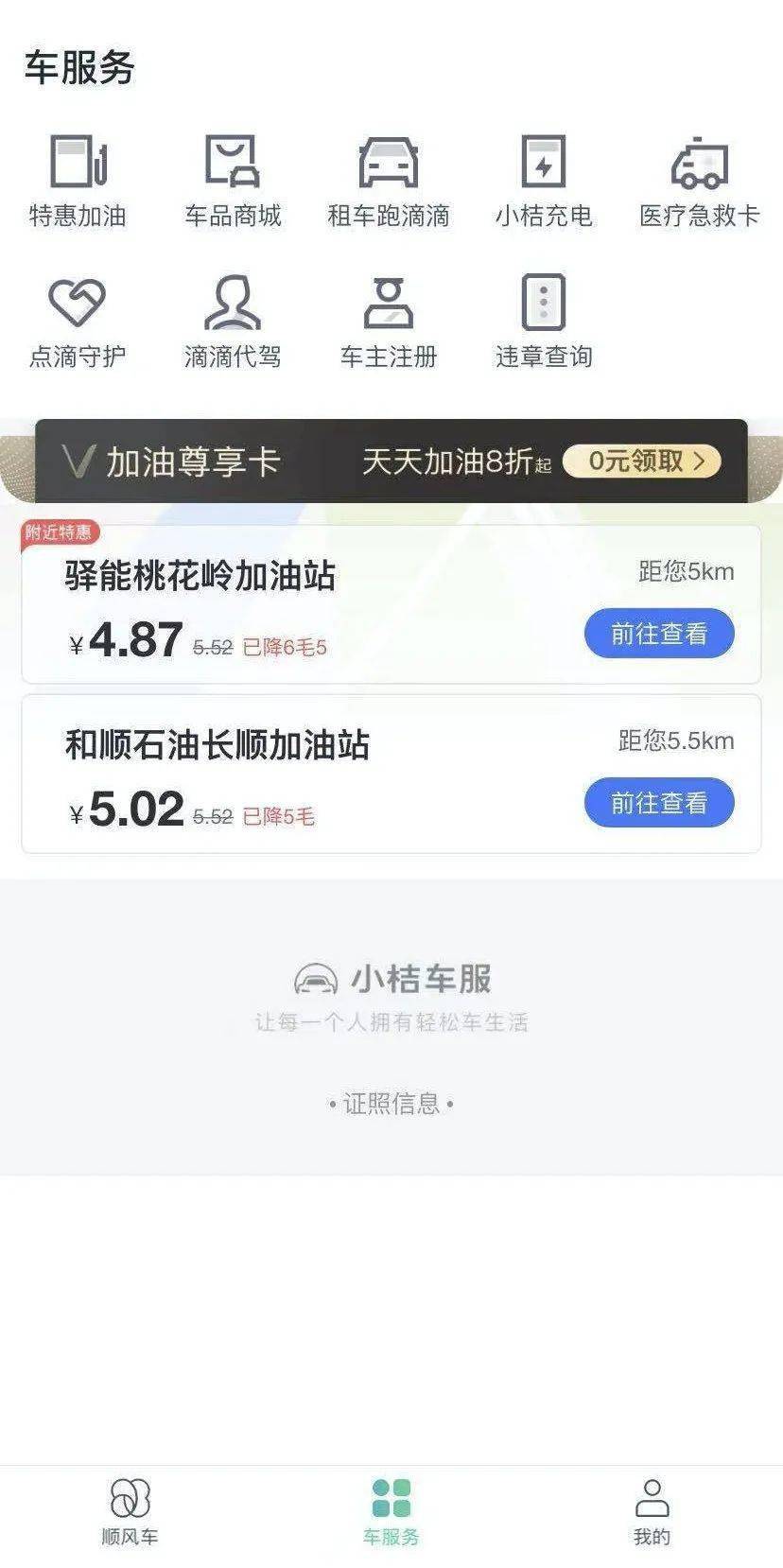
Task: Open 点滴守护 protection service
Action: (78, 322)
